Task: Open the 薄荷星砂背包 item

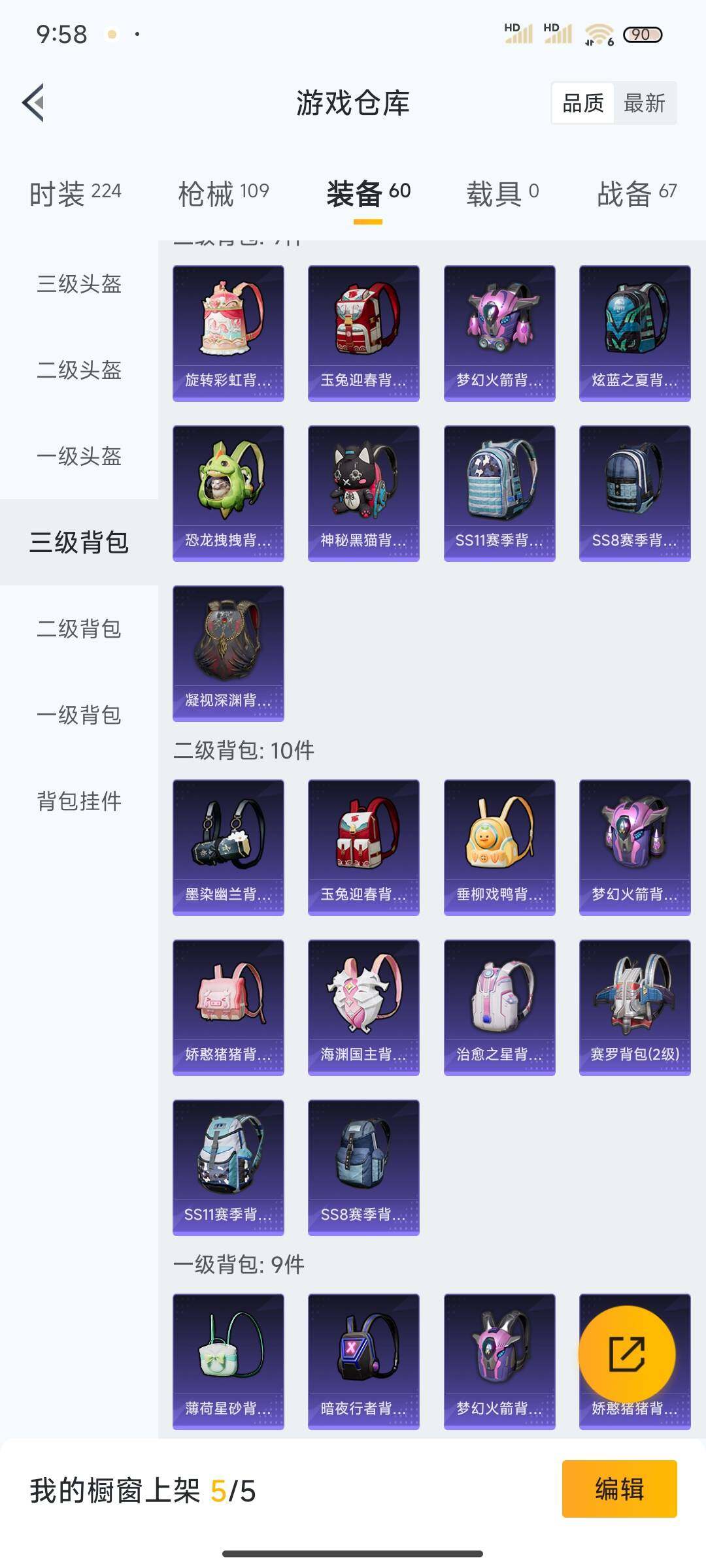Action: pos(228,1362)
